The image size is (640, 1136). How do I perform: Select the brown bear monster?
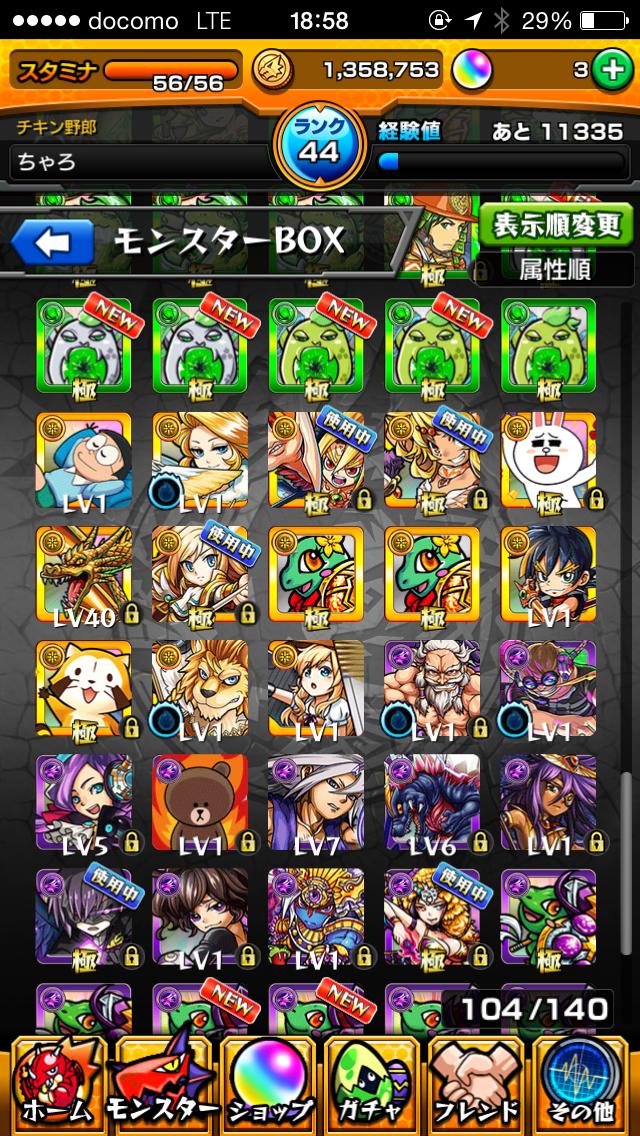(200, 802)
